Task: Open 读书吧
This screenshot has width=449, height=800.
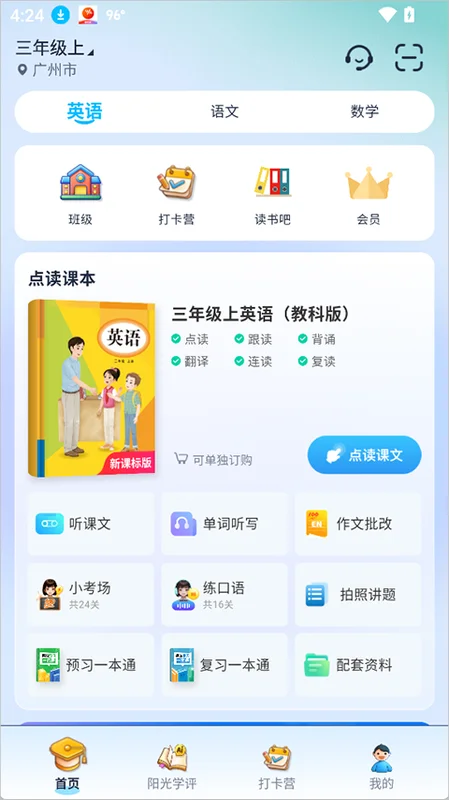Action: pyautogui.click(x=272, y=195)
